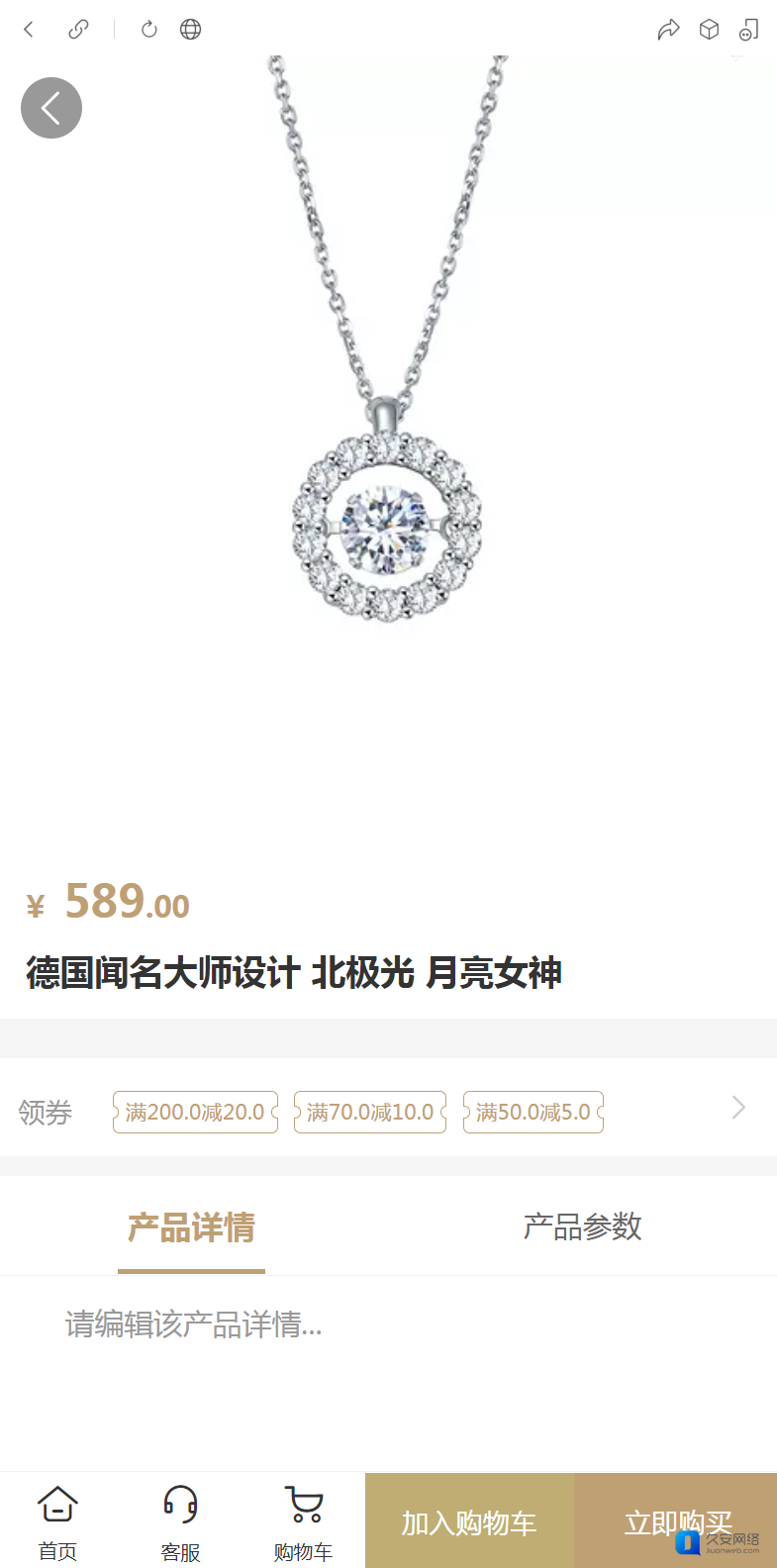Share this product page

point(668,30)
